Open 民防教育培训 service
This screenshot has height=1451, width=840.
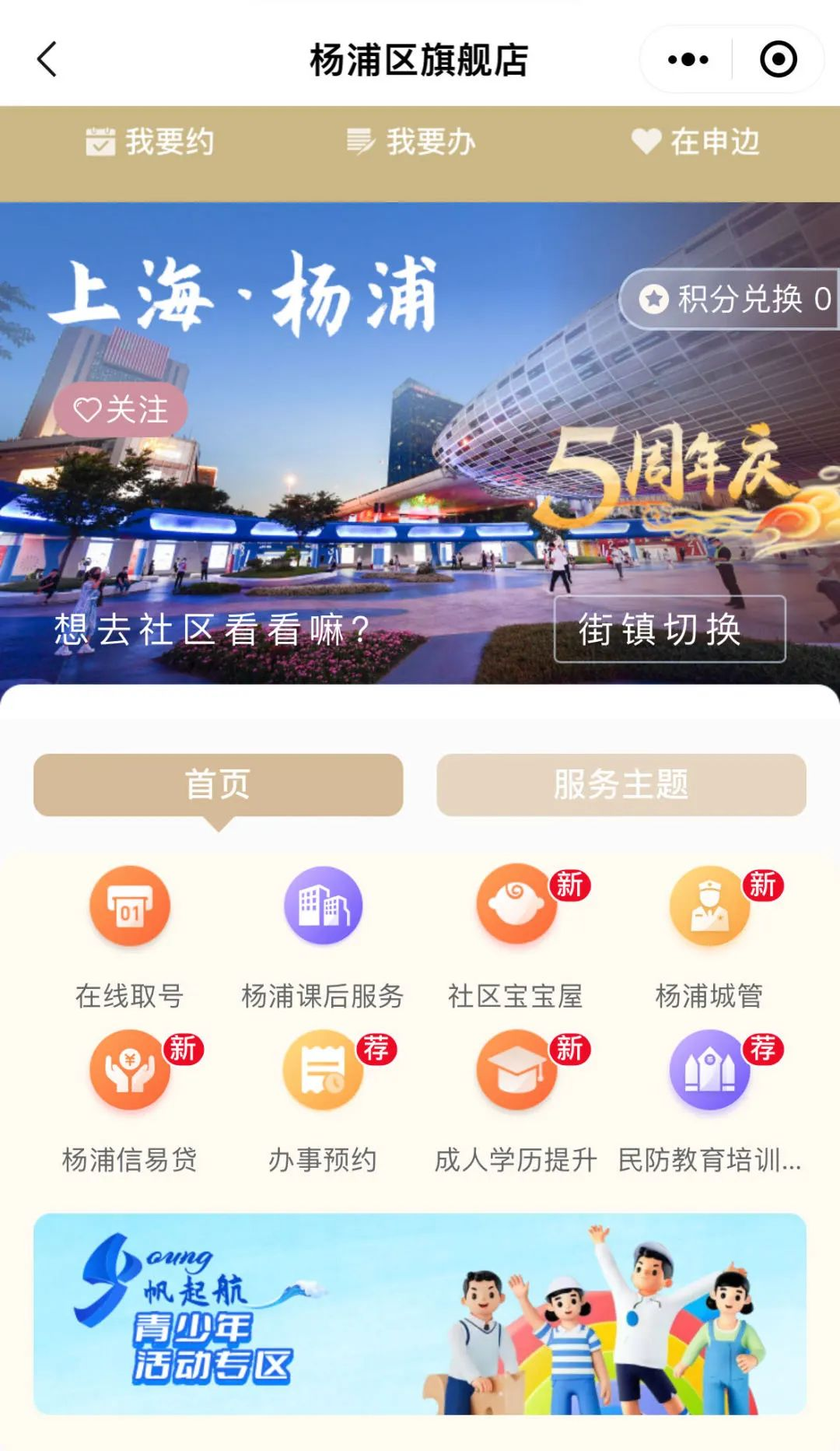[x=709, y=1099]
